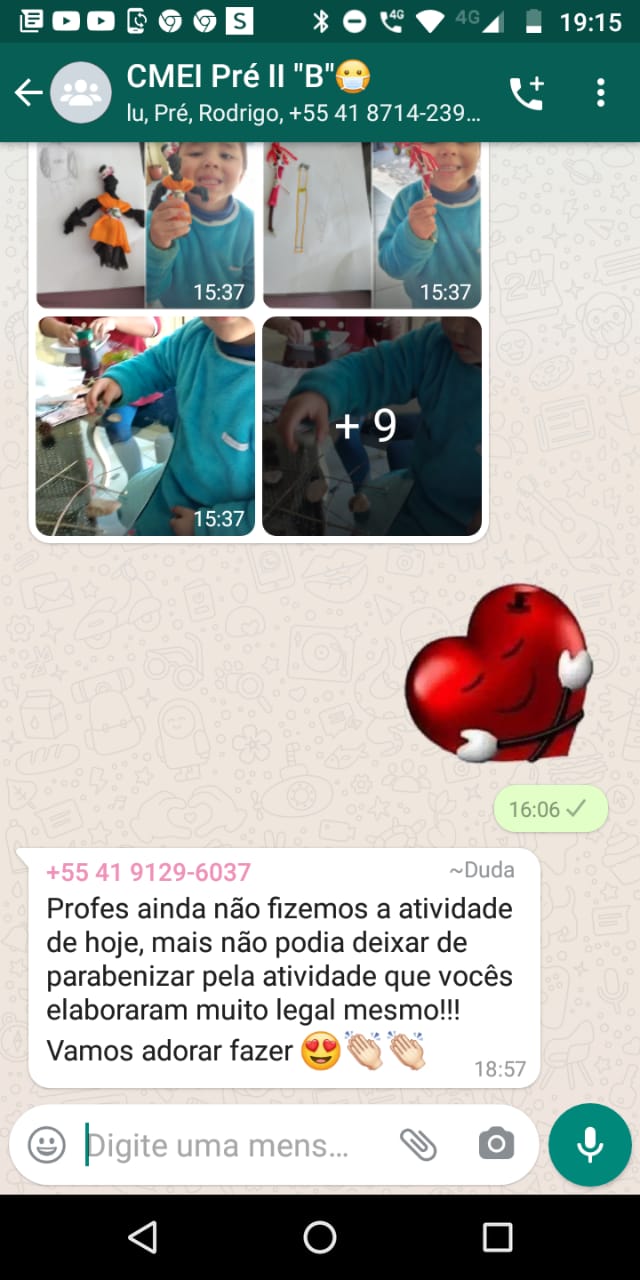
Task: Tap sender number +55 41 9129-6037
Action: tap(148, 872)
